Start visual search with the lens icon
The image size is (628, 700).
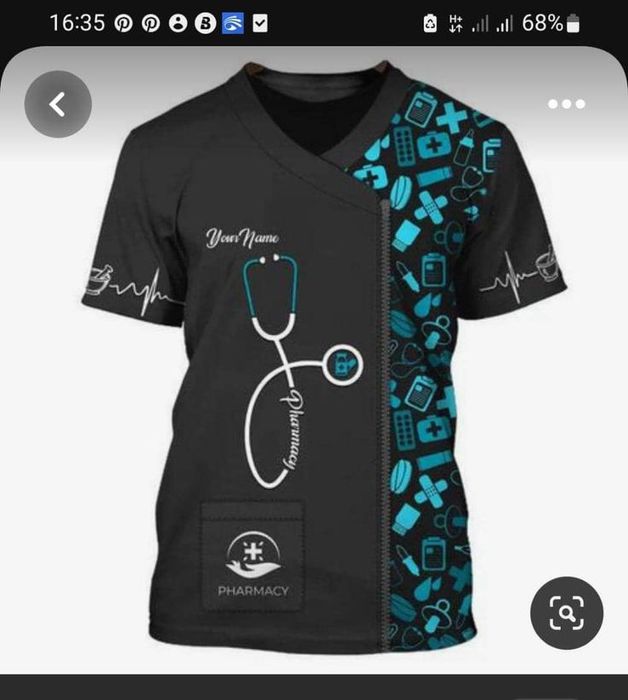[x=566, y=613]
